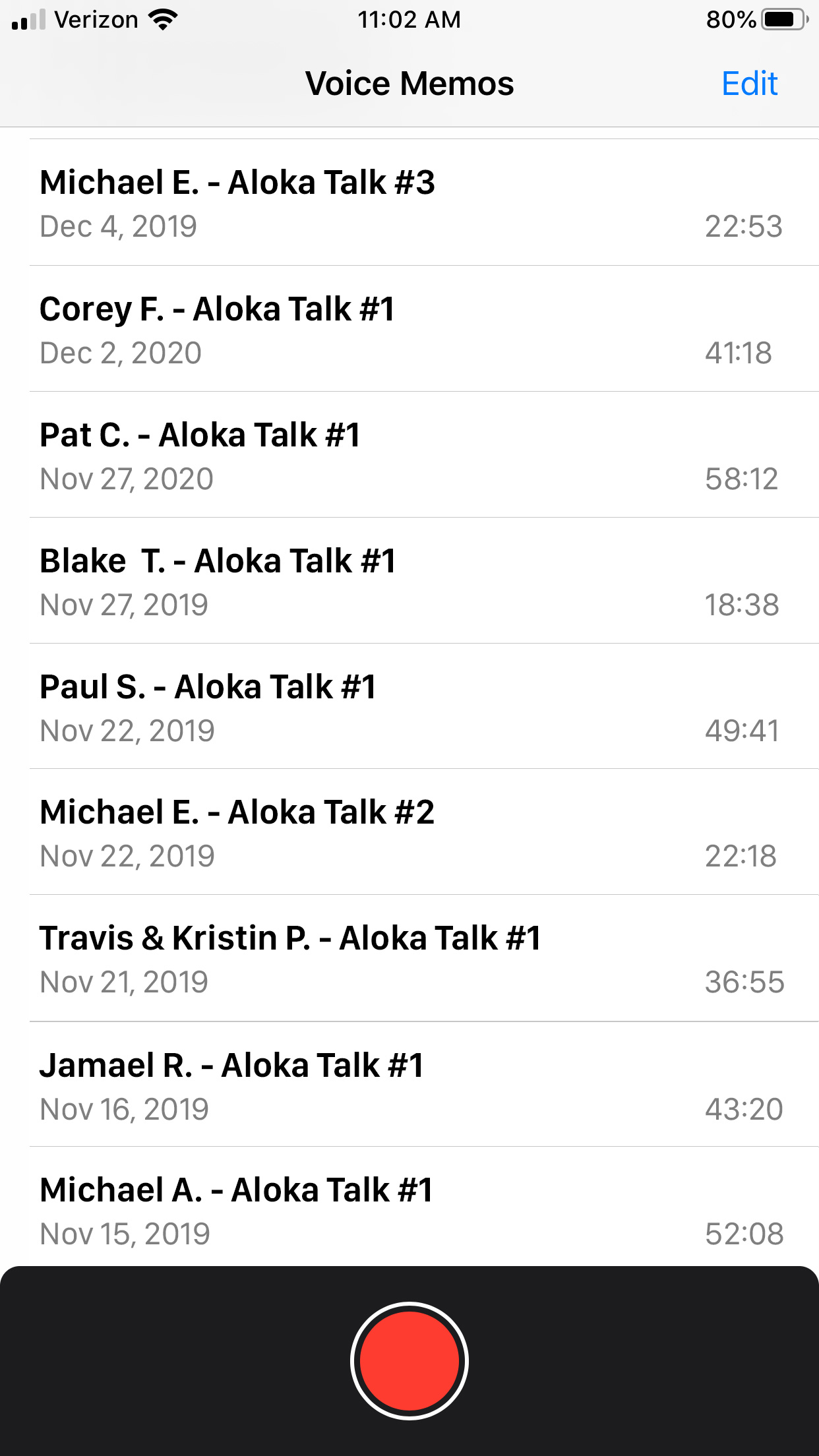Start a new recording with the red button

409,1360
